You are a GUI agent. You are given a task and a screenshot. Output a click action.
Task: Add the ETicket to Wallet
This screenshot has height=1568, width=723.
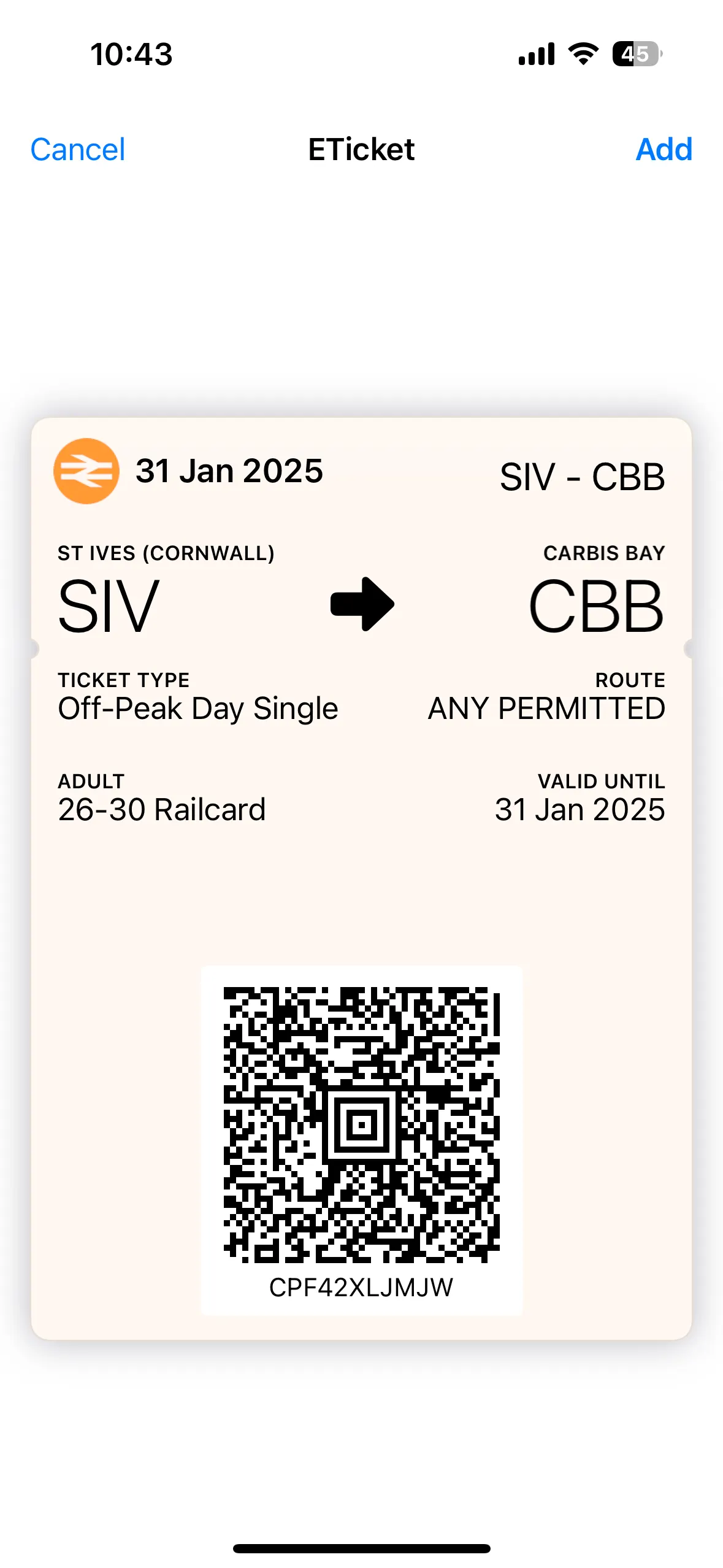pos(664,150)
